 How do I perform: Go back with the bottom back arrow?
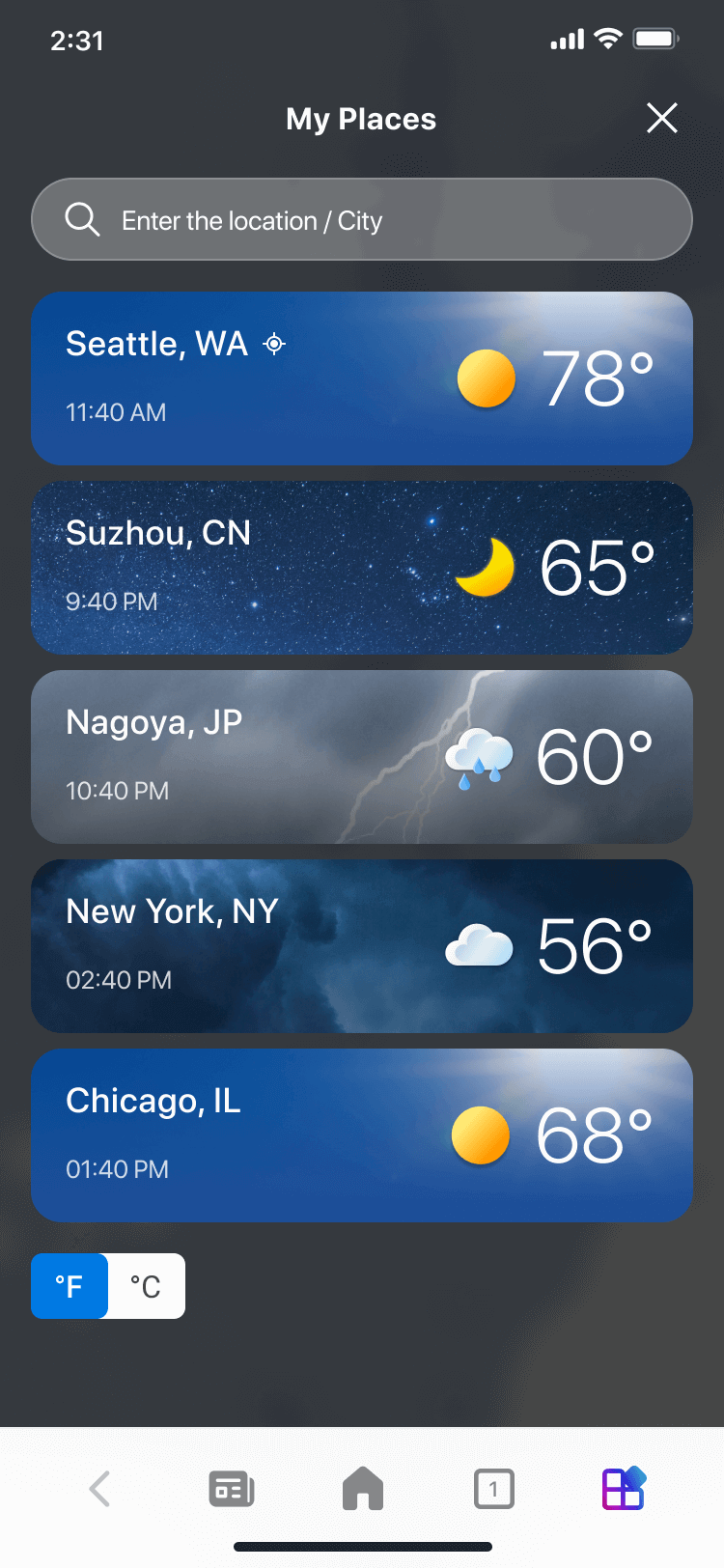coord(99,1489)
